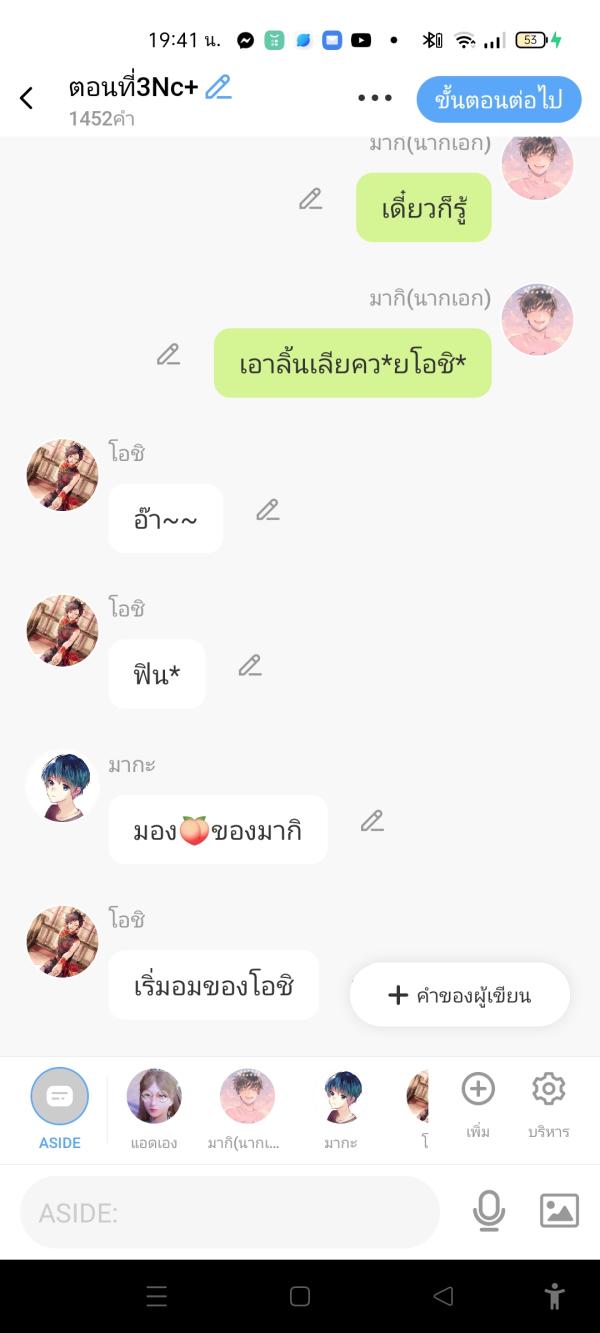
Task: Edit the message ฟิน*
Action: coord(250,665)
